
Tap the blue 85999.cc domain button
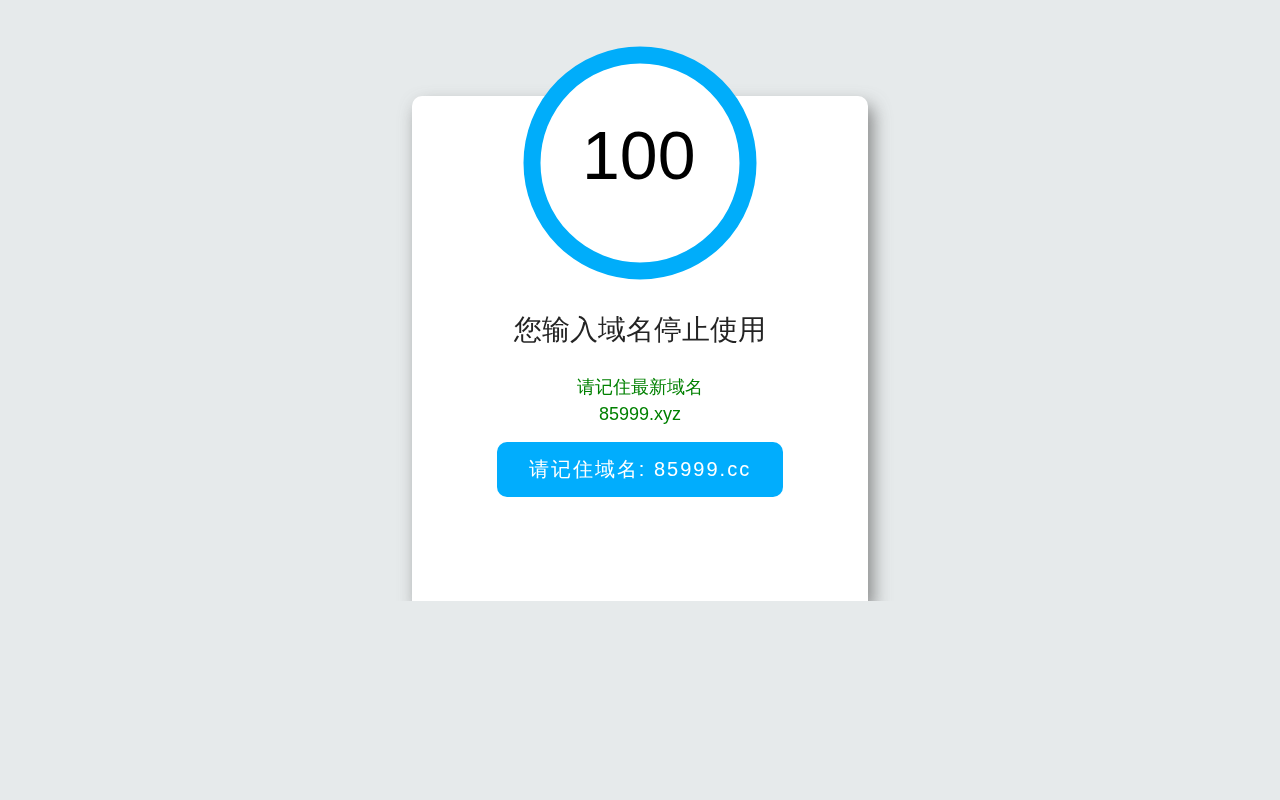tap(640, 469)
